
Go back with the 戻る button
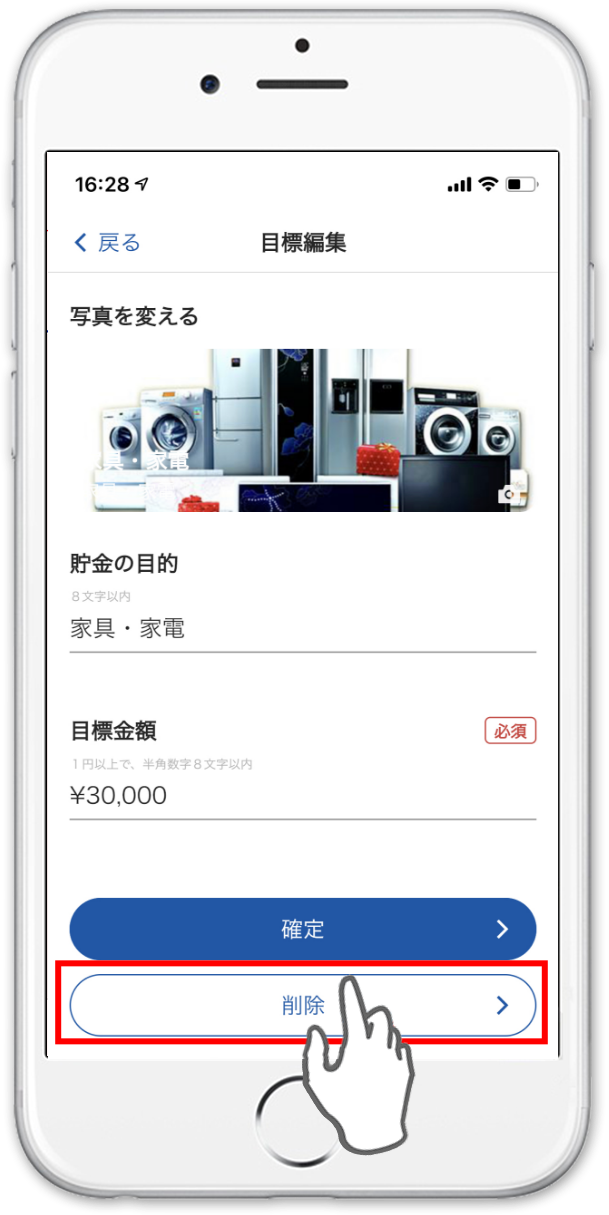107,243
